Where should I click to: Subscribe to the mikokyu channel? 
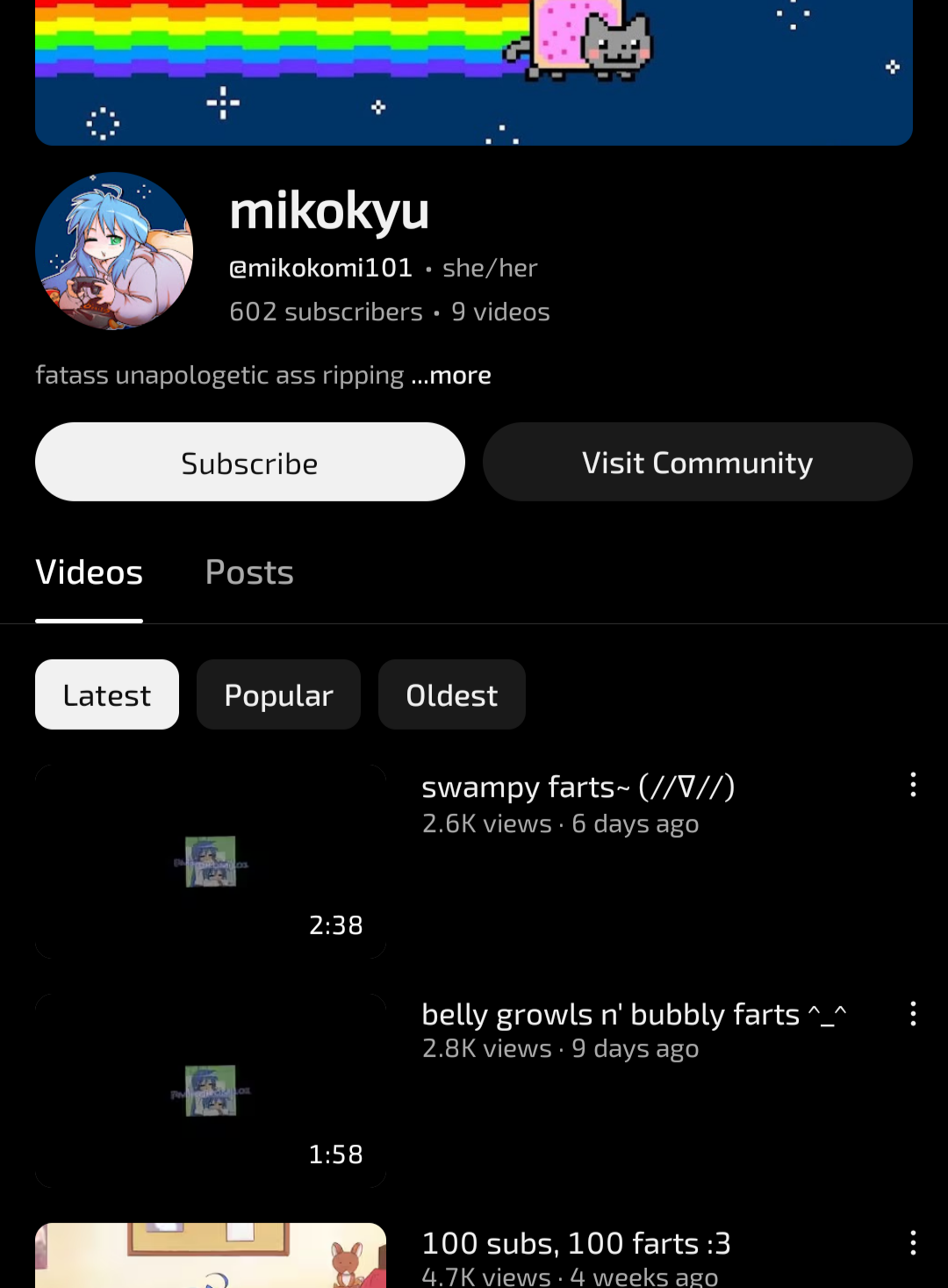pyautogui.click(x=249, y=463)
